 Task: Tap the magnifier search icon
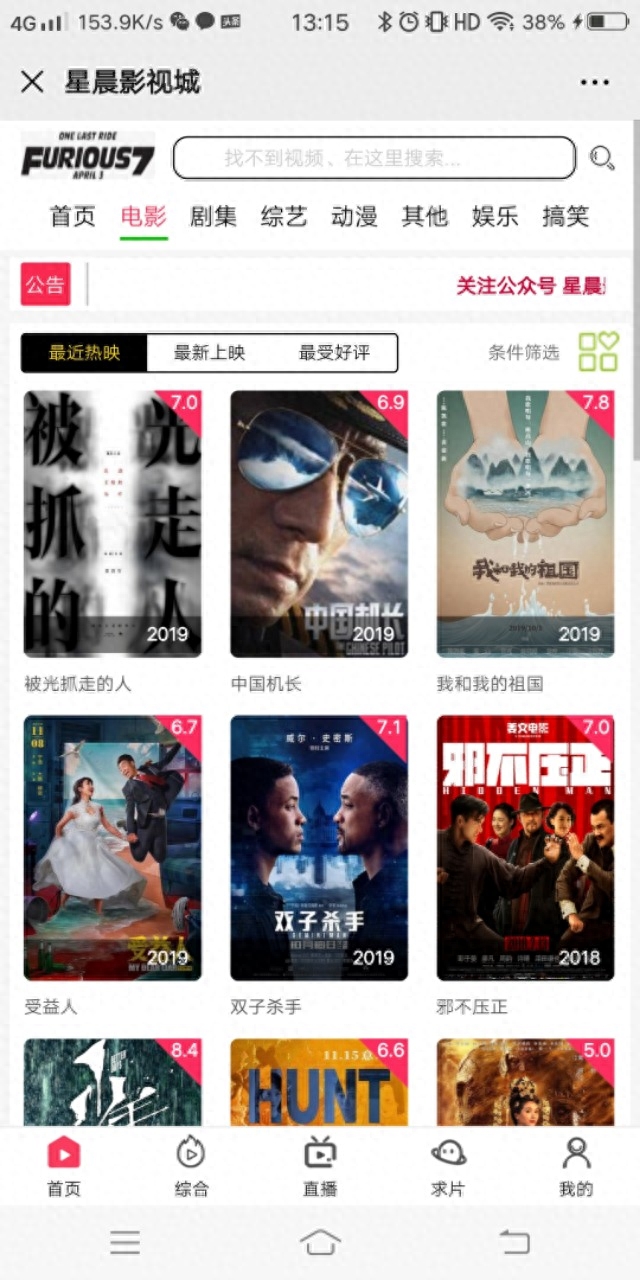[602, 158]
